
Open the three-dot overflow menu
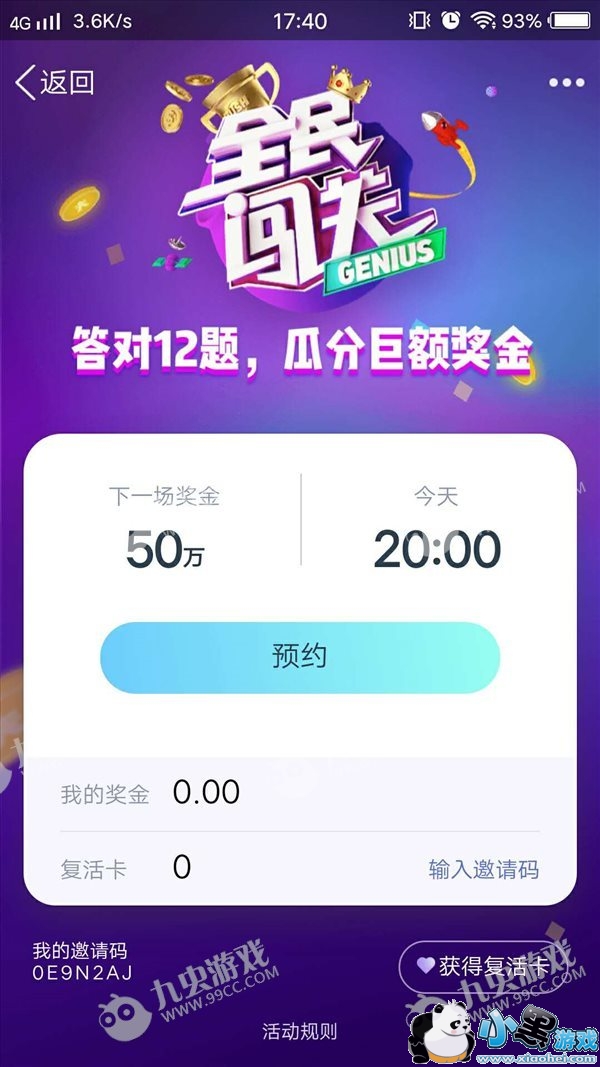click(x=567, y=83)
